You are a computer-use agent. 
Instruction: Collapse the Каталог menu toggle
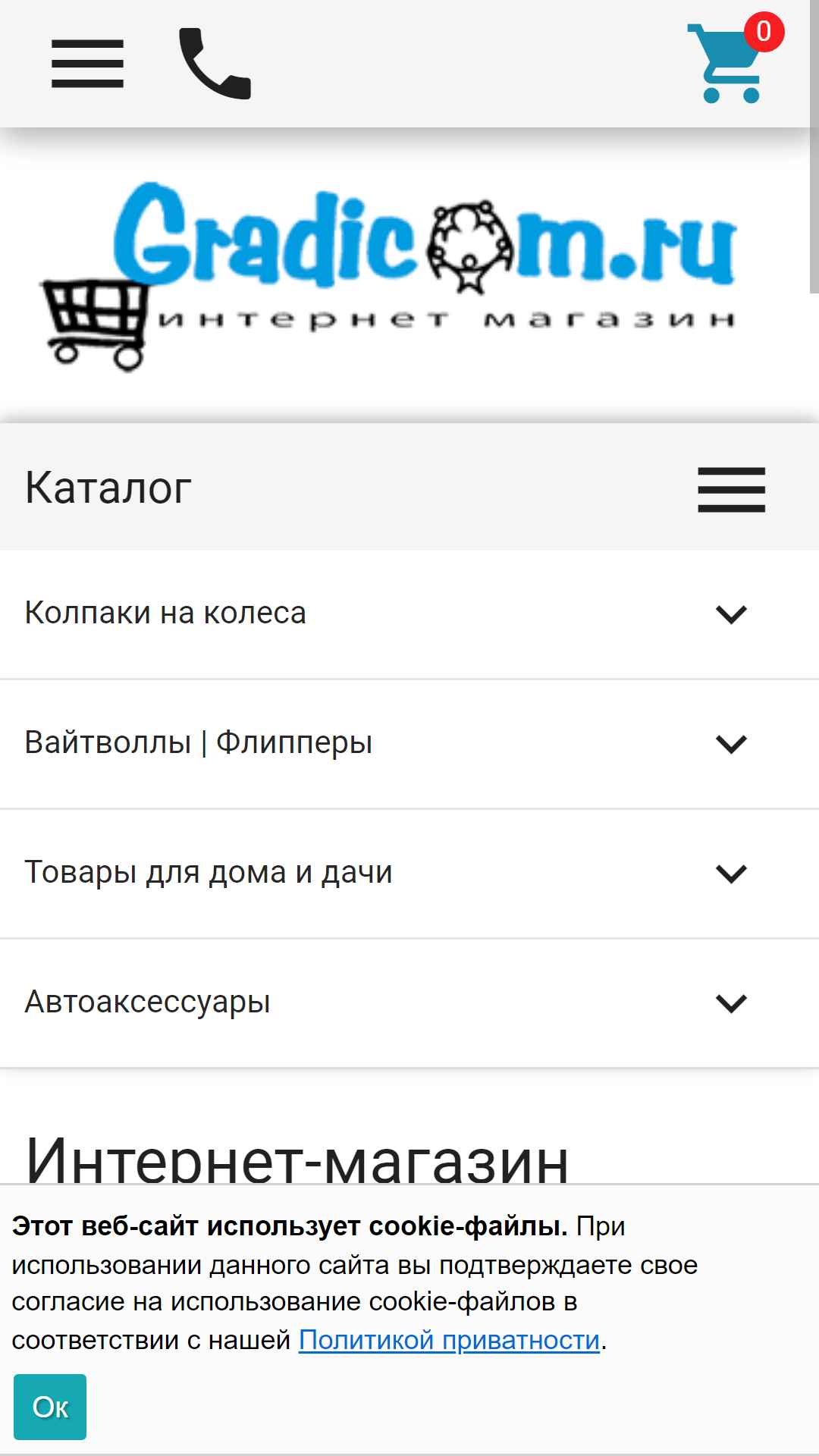point(731,489)
